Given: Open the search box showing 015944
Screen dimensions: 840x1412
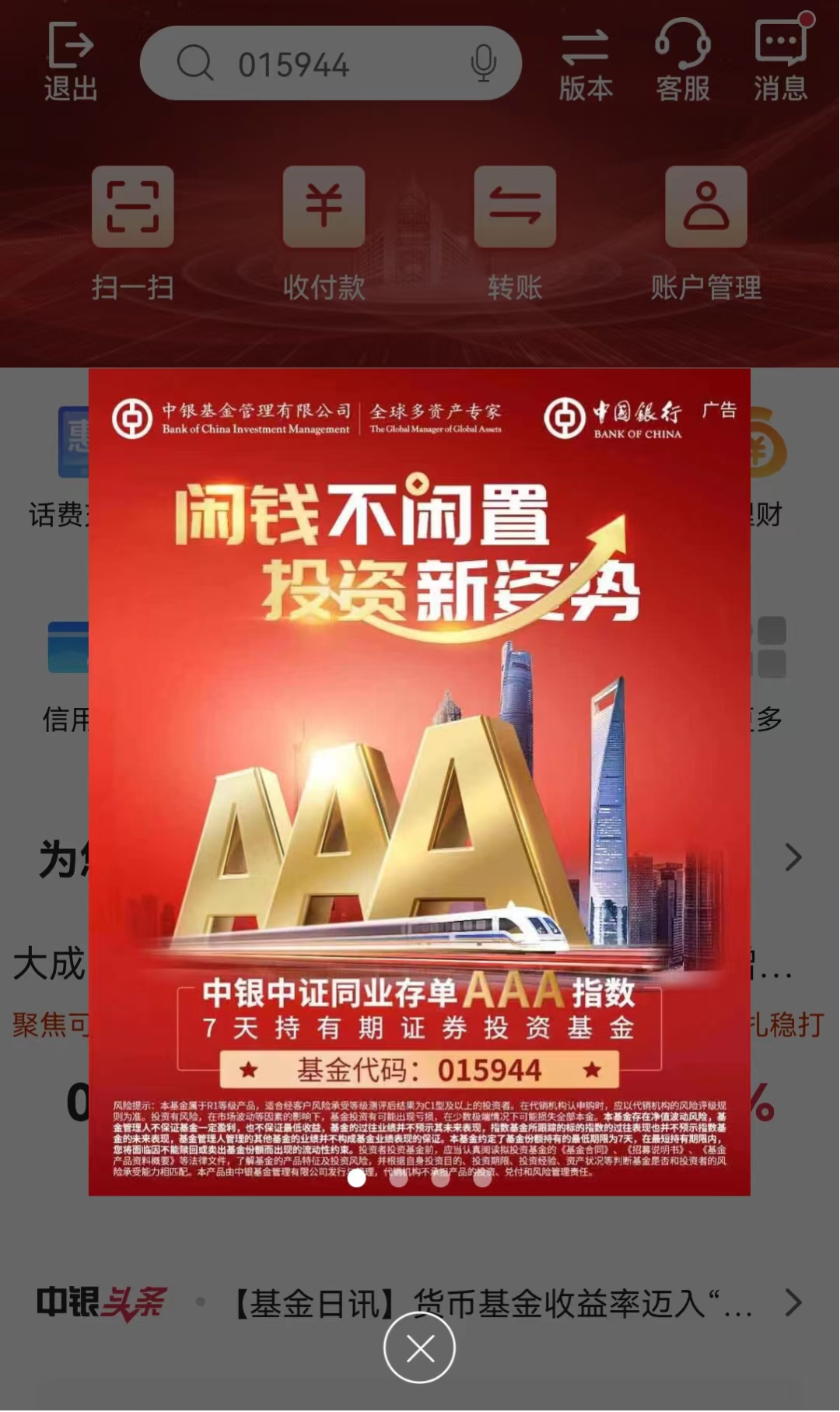Looking at the screenshot, I should [x=331, y=63].
